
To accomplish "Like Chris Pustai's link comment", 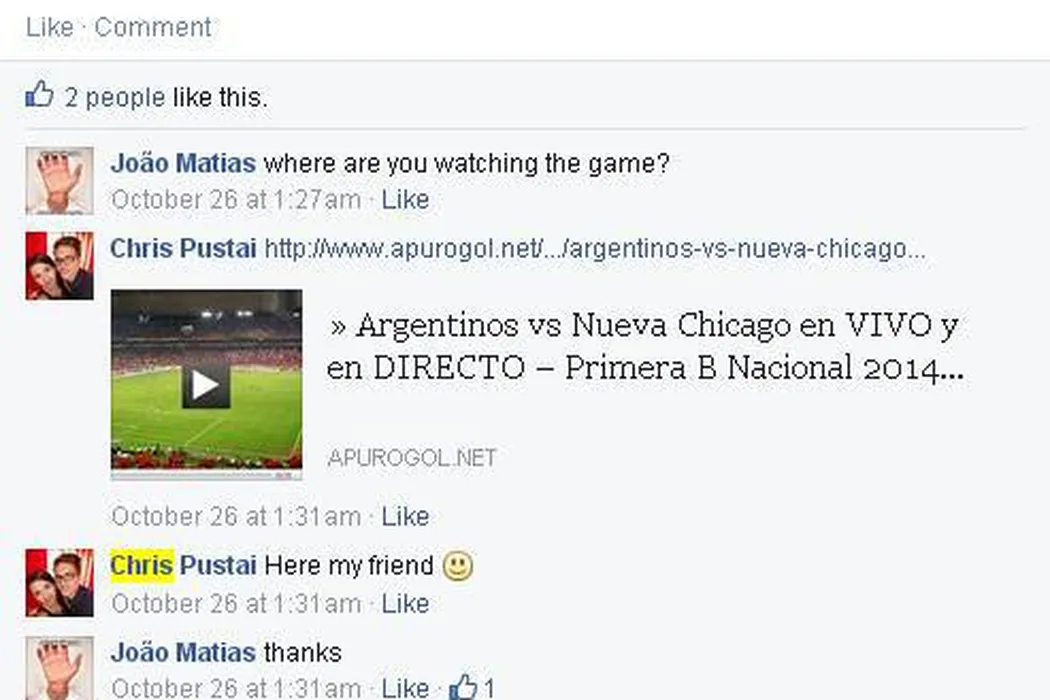I will click(405, 516).
